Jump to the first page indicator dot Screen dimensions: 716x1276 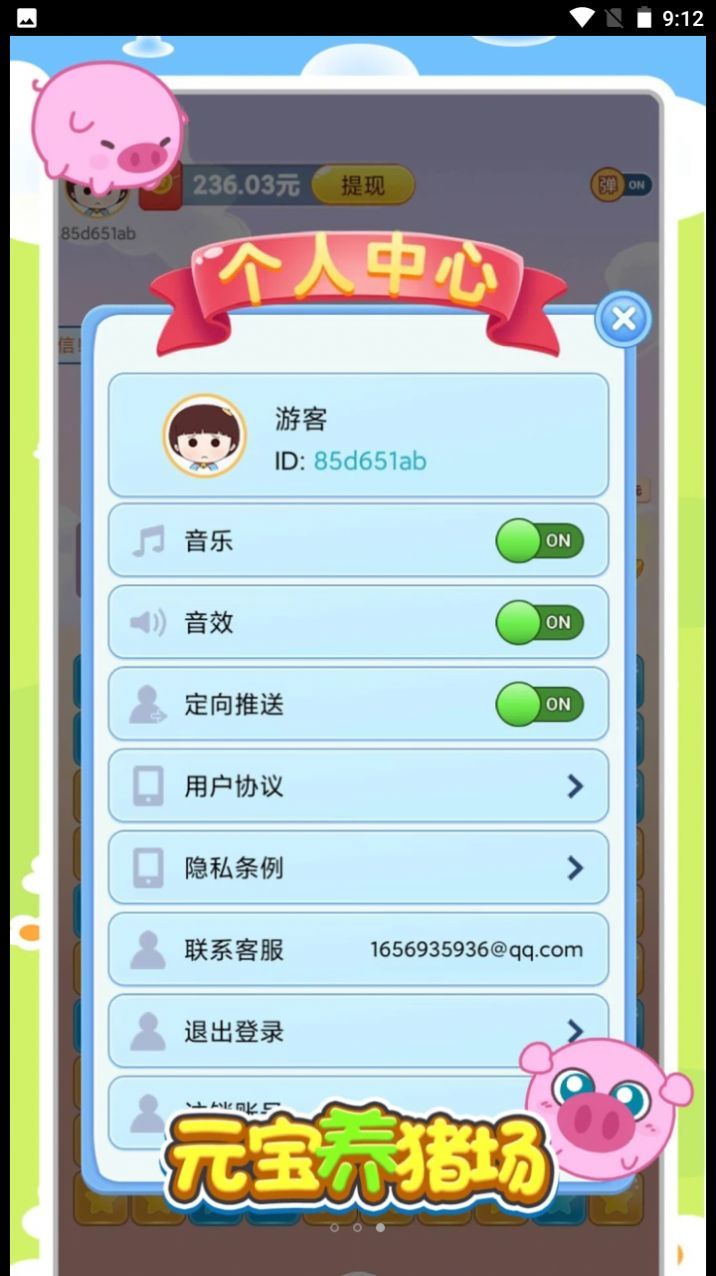point(334,1227)
